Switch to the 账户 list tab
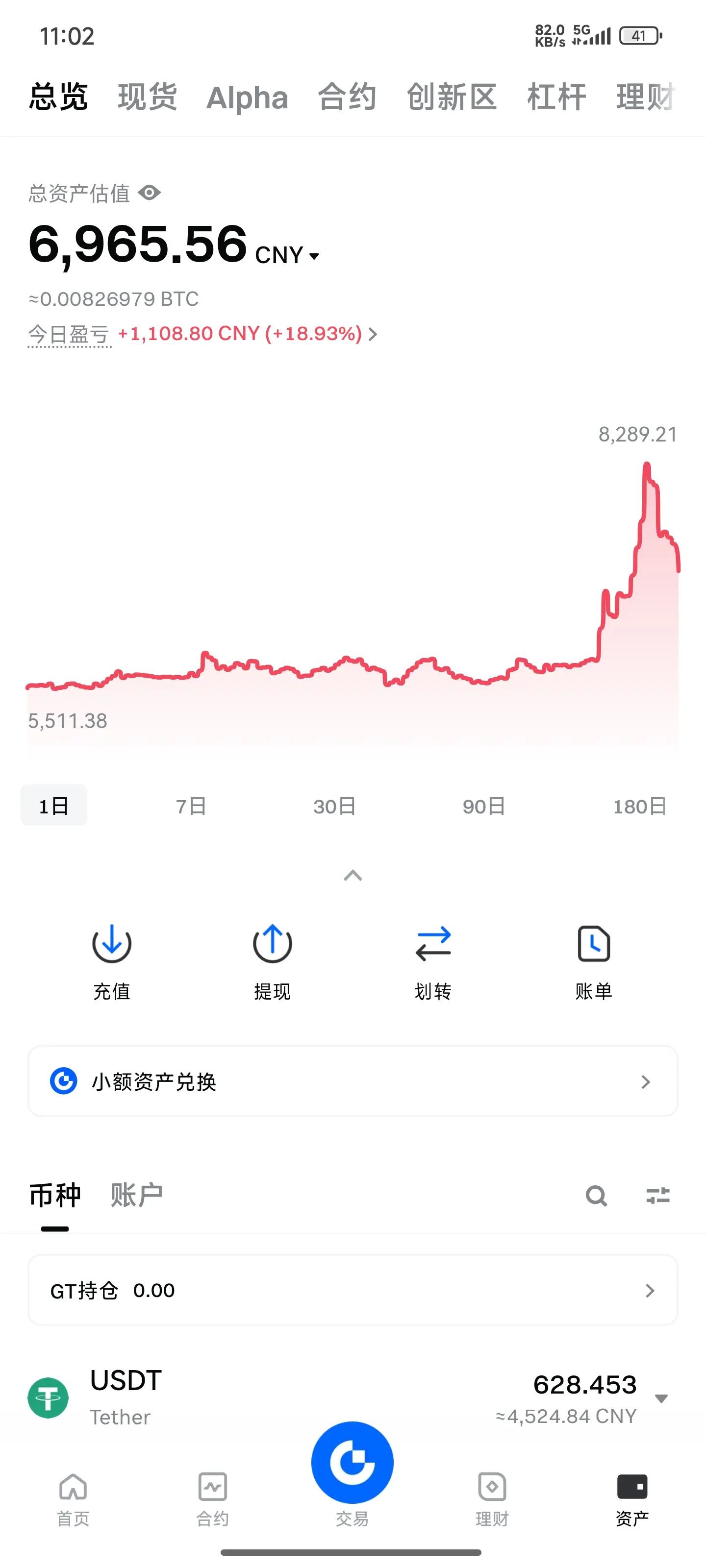The image size is (706, 1568). (x=137, y=1195)
